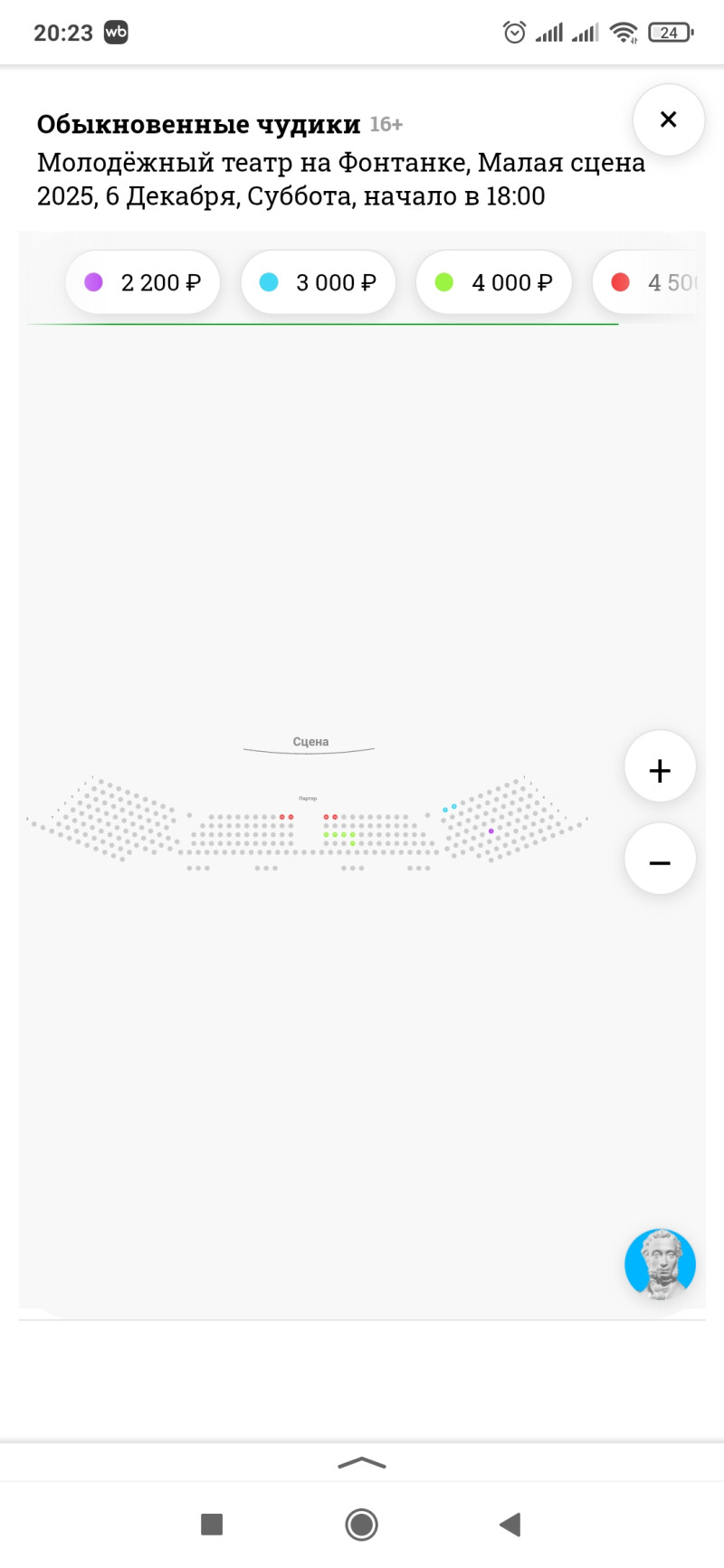724x1568 pixels.
Task: Pick the purple 2 200 ₽ seat on the map
Action: click(x=491, y=831)
